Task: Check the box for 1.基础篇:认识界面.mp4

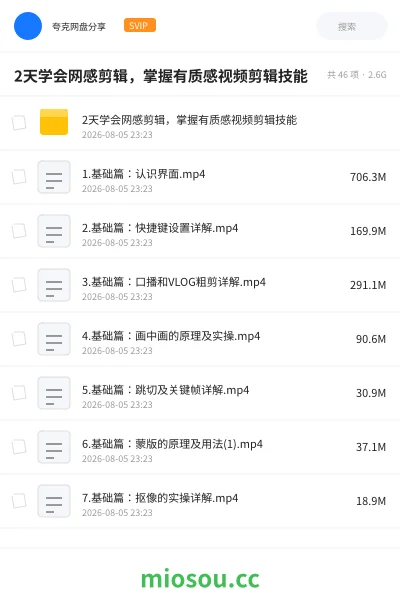Action: (19, 177)
